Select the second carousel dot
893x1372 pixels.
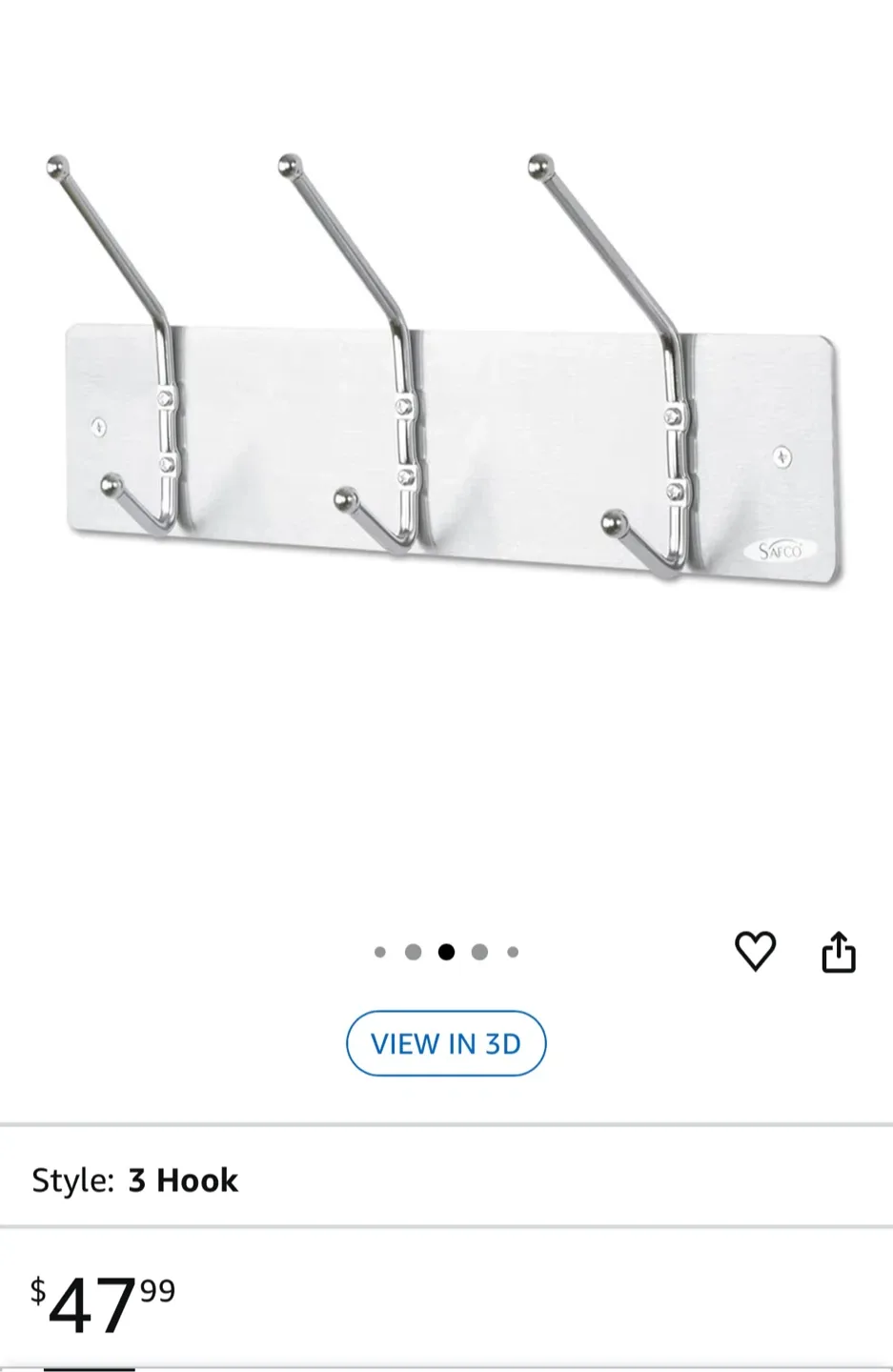coord(414,951)
